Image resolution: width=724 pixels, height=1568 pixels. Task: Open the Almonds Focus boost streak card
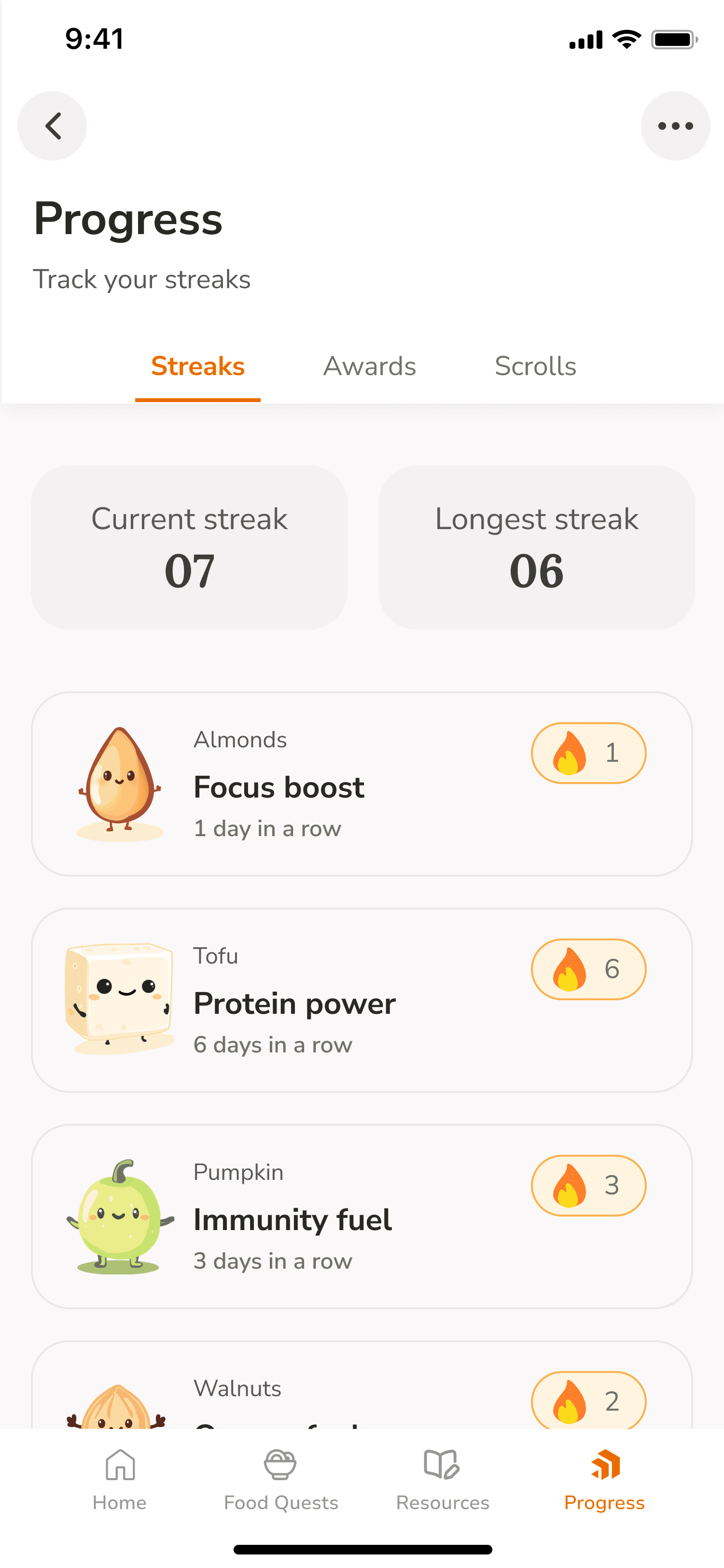tap(362, 784)
